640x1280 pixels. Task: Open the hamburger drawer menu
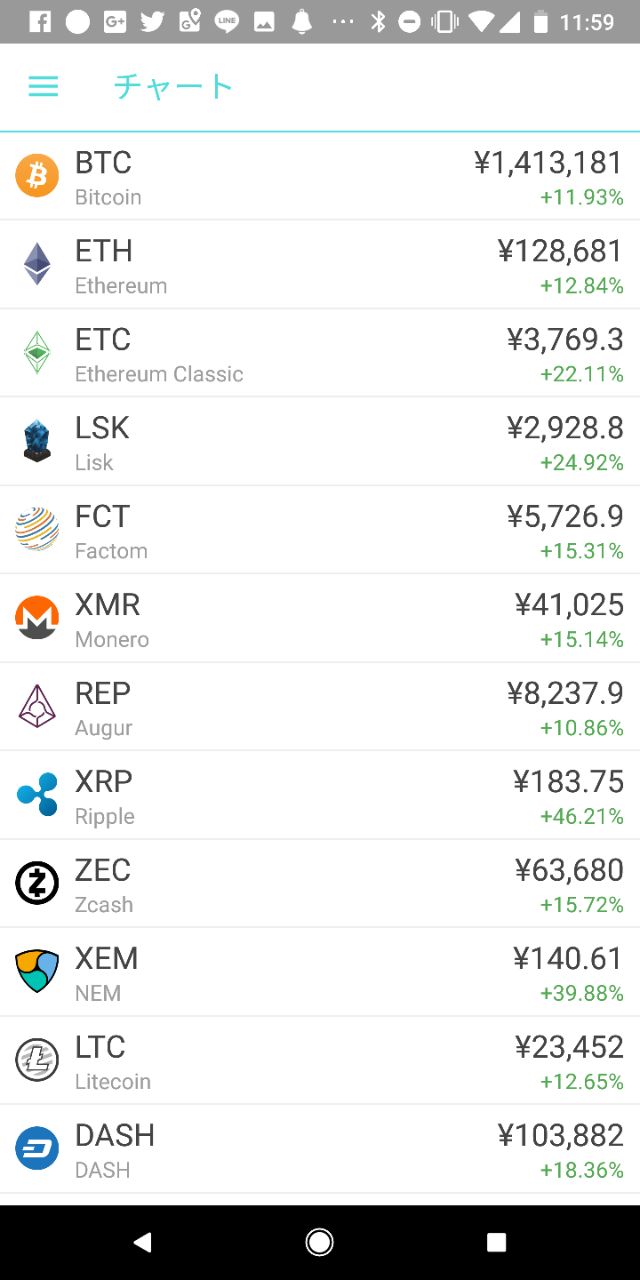click(43, 87)
